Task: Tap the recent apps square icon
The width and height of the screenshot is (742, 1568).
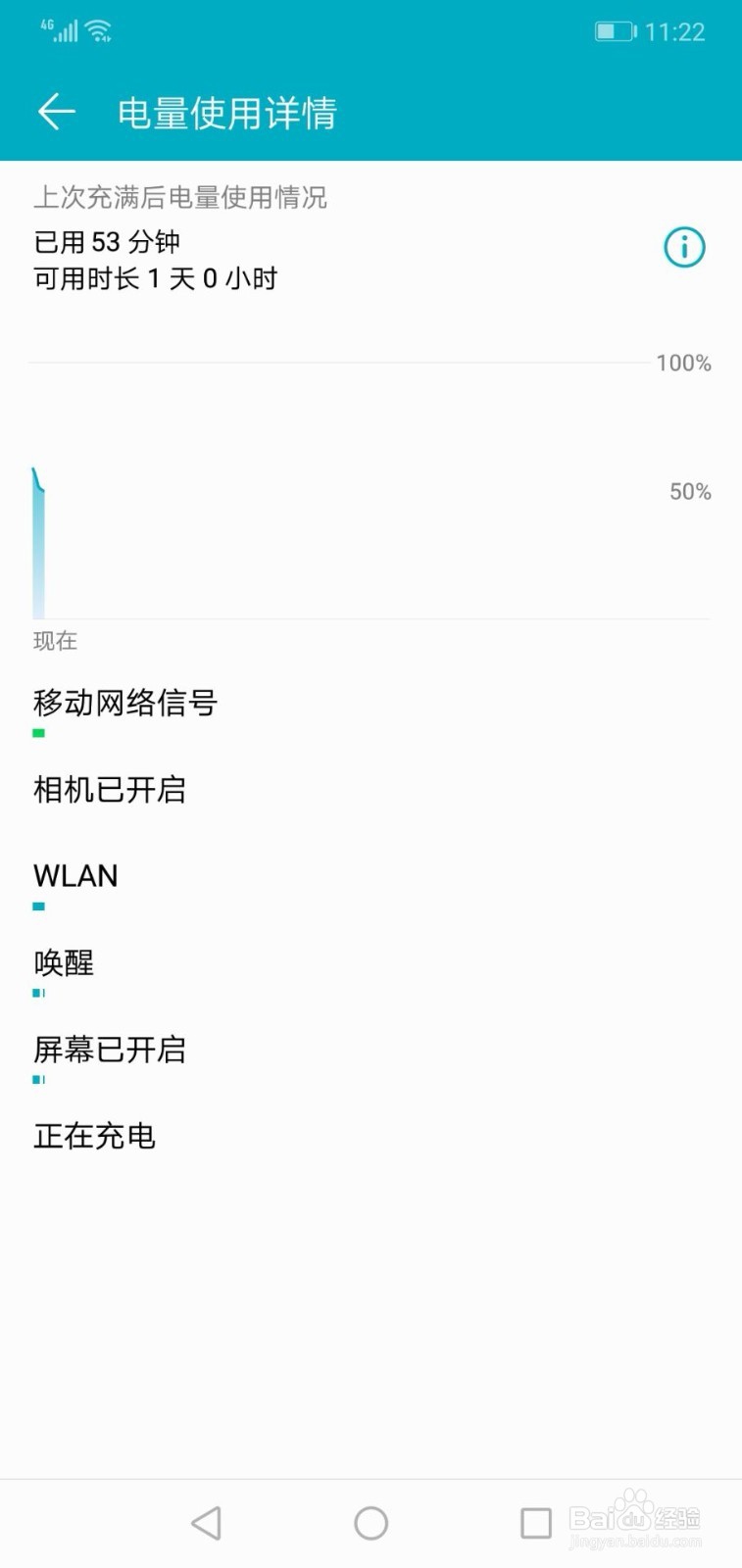Action: click(535, 1522)
